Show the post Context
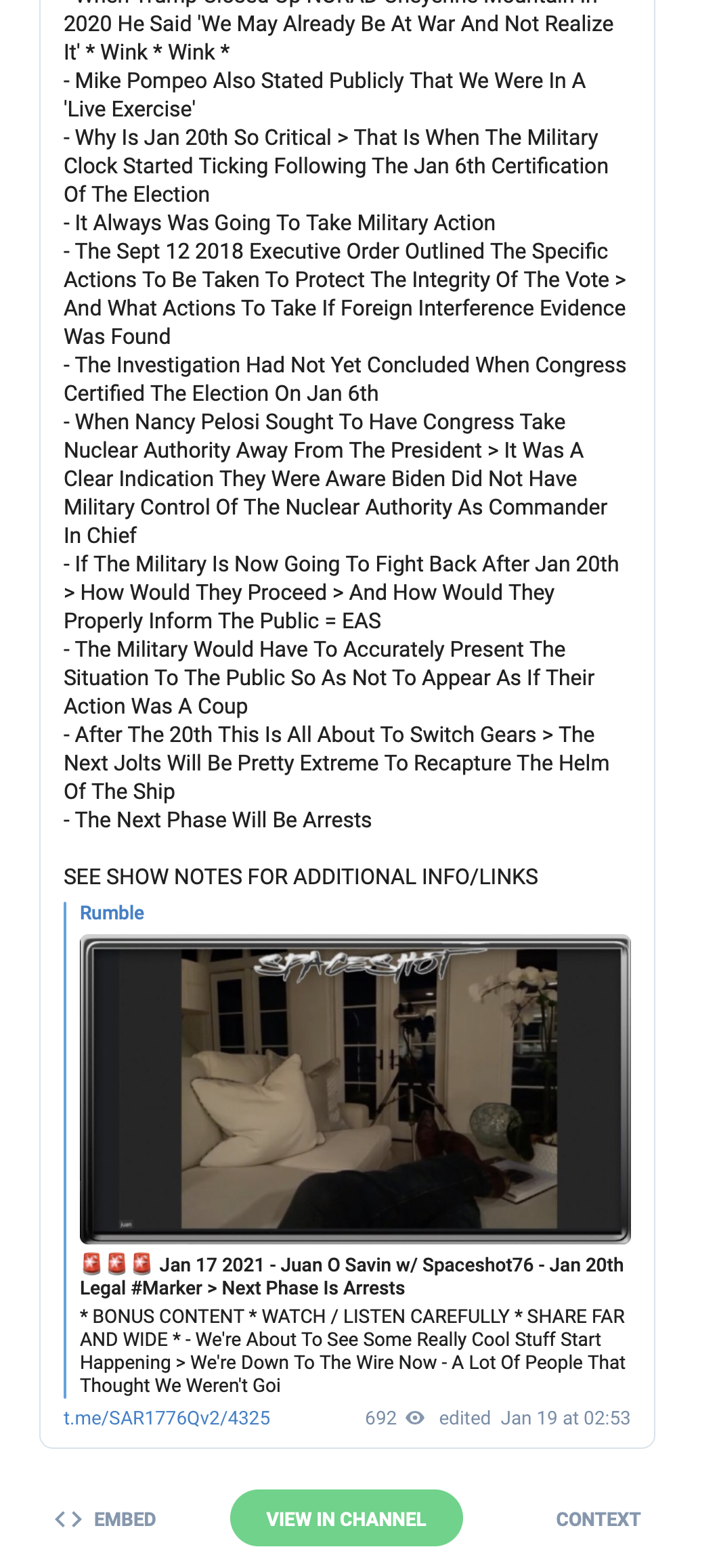This screenshot has height=1568, width=719. coord(598,1519)
